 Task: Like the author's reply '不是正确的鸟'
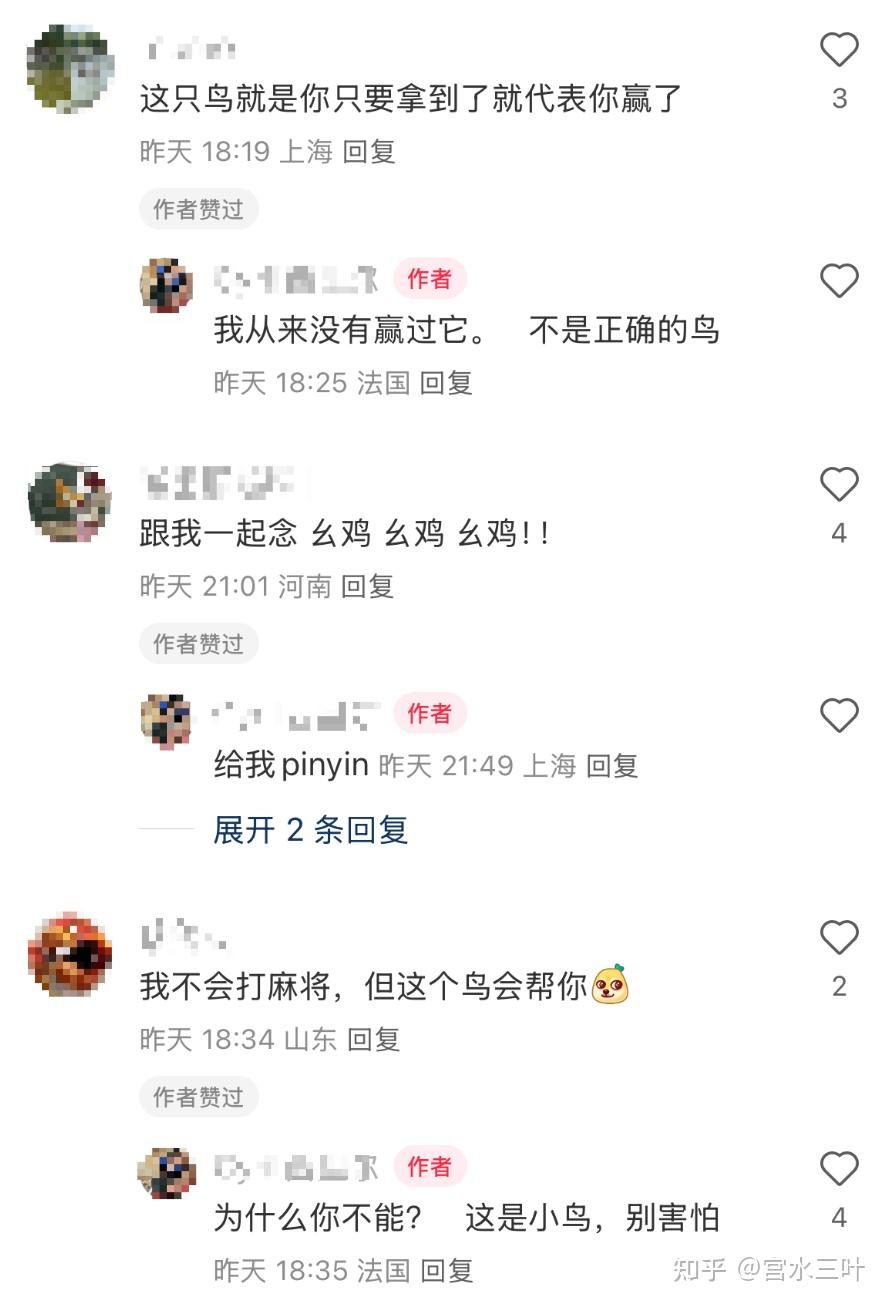[838, 280]
